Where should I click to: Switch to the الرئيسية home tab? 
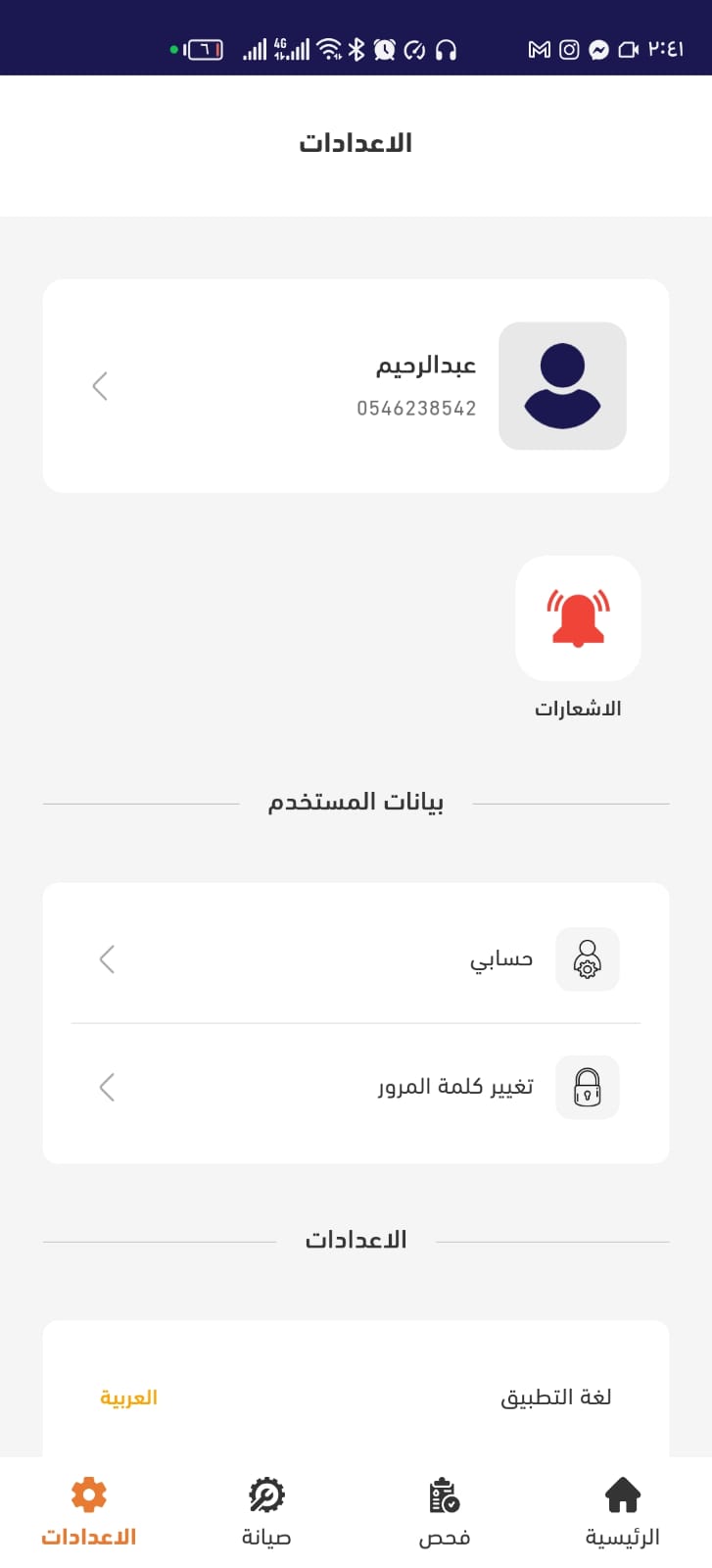(x=622, y=1511)
